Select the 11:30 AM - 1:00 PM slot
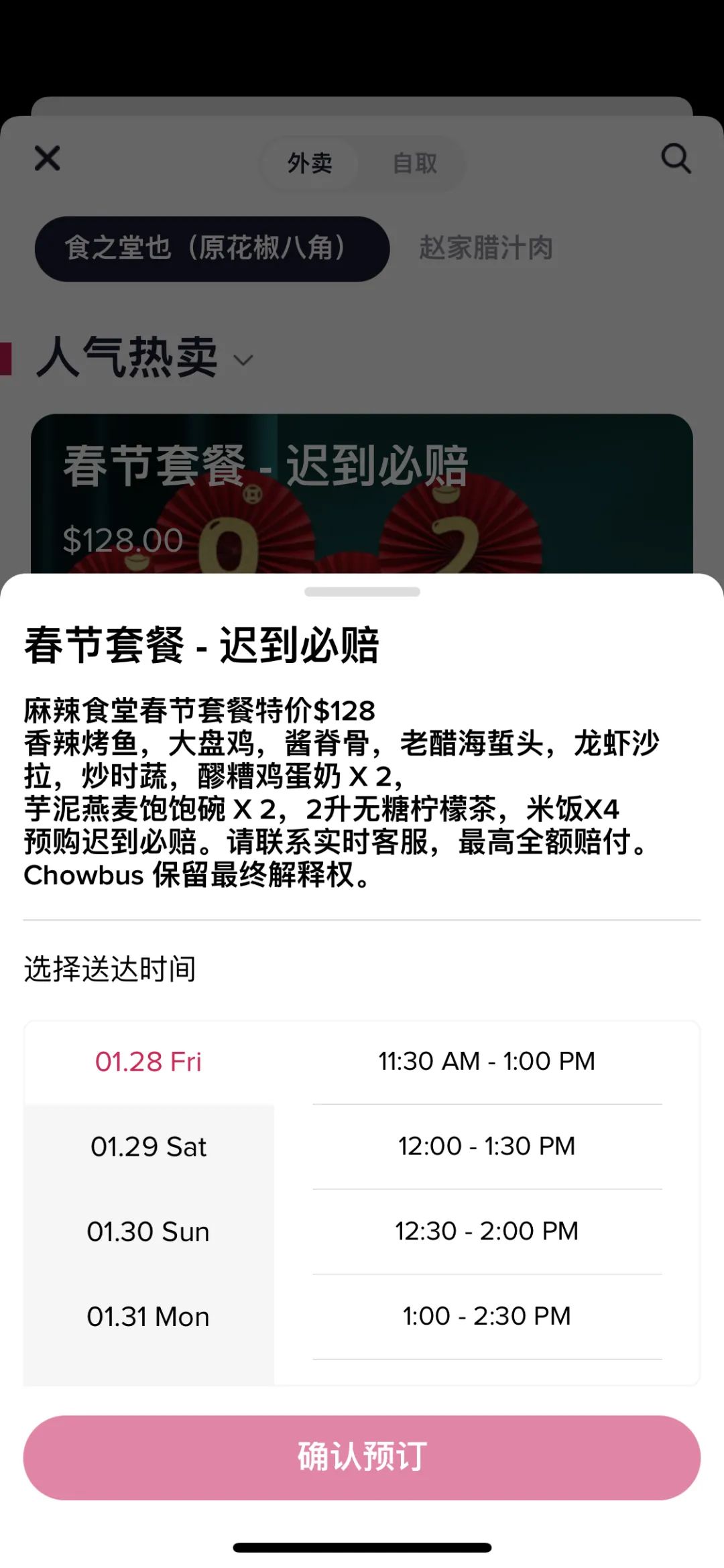 click(x=487, y=1061)
